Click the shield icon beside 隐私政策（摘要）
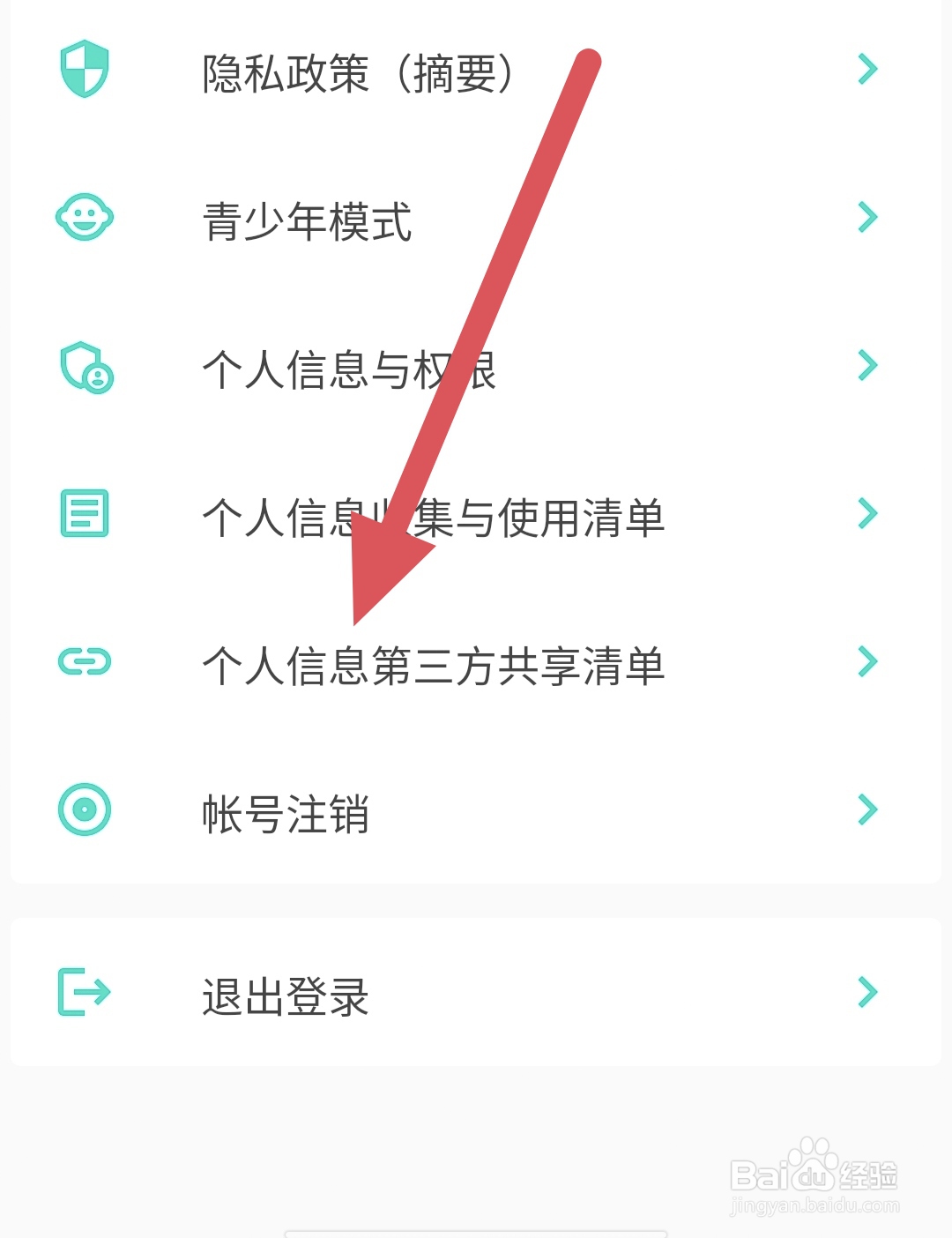The width and height of the screenshot is (952, 1238). click(x=84, y=69)
